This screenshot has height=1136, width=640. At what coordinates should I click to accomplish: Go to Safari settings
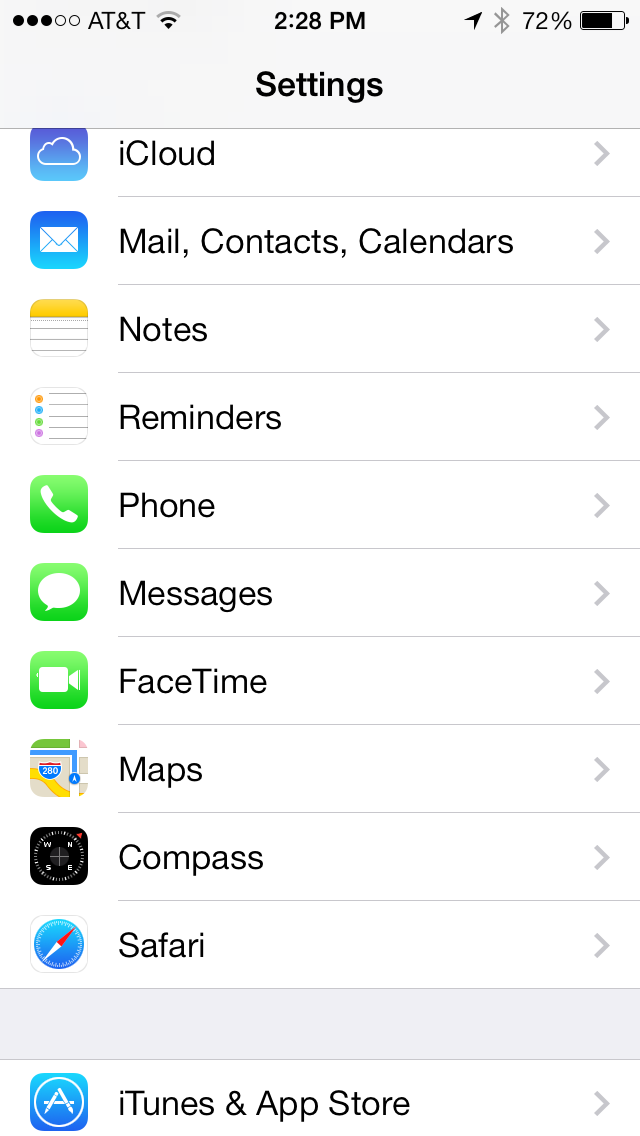[320, 945]
